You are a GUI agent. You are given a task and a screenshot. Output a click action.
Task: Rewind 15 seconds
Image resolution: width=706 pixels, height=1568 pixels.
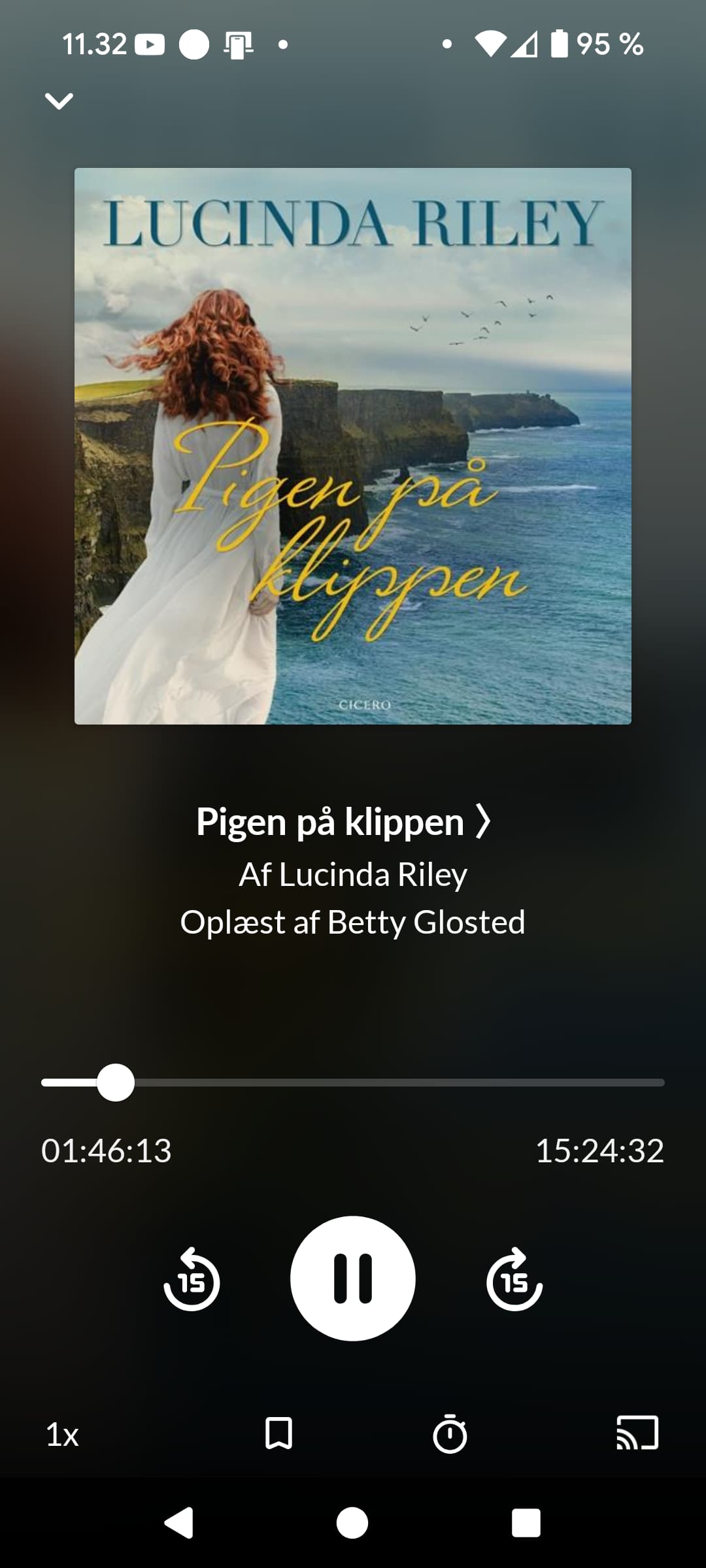pyautogui.click(x=192, y=1280)
